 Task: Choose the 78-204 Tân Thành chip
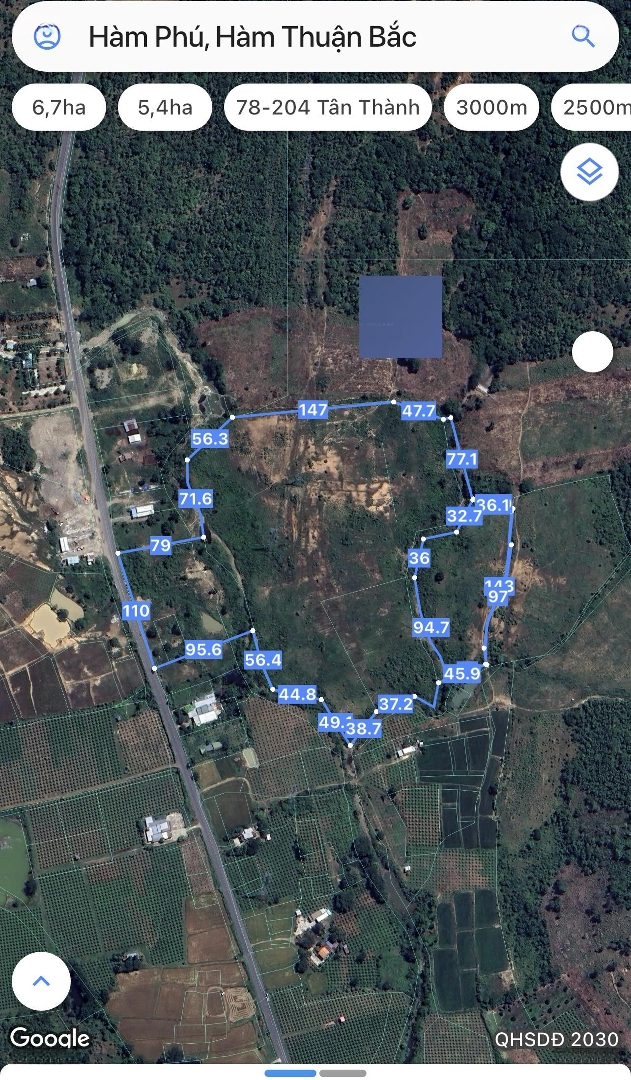click(x=328, y=107)
